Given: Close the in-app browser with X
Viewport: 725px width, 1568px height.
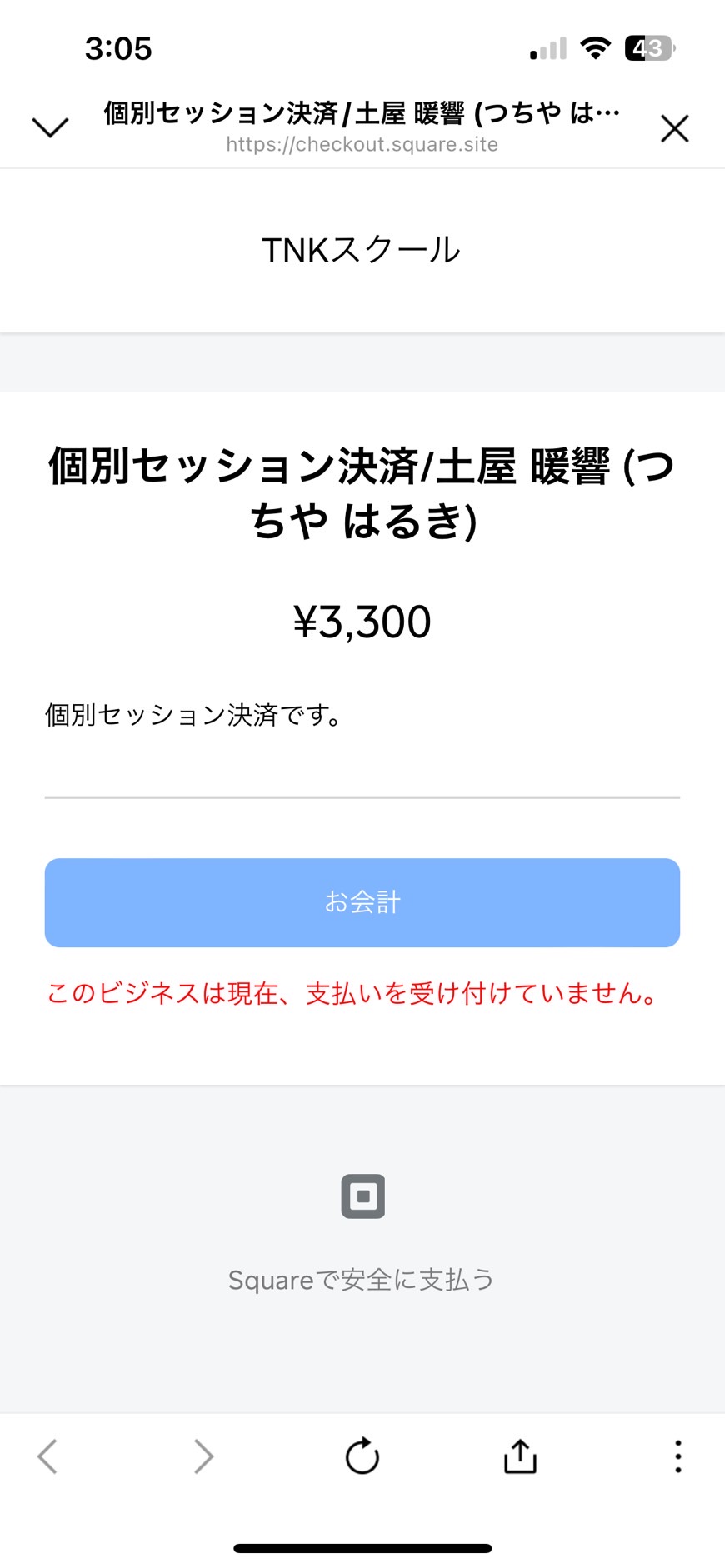Looking at the screenshot, I should (674, 128).
